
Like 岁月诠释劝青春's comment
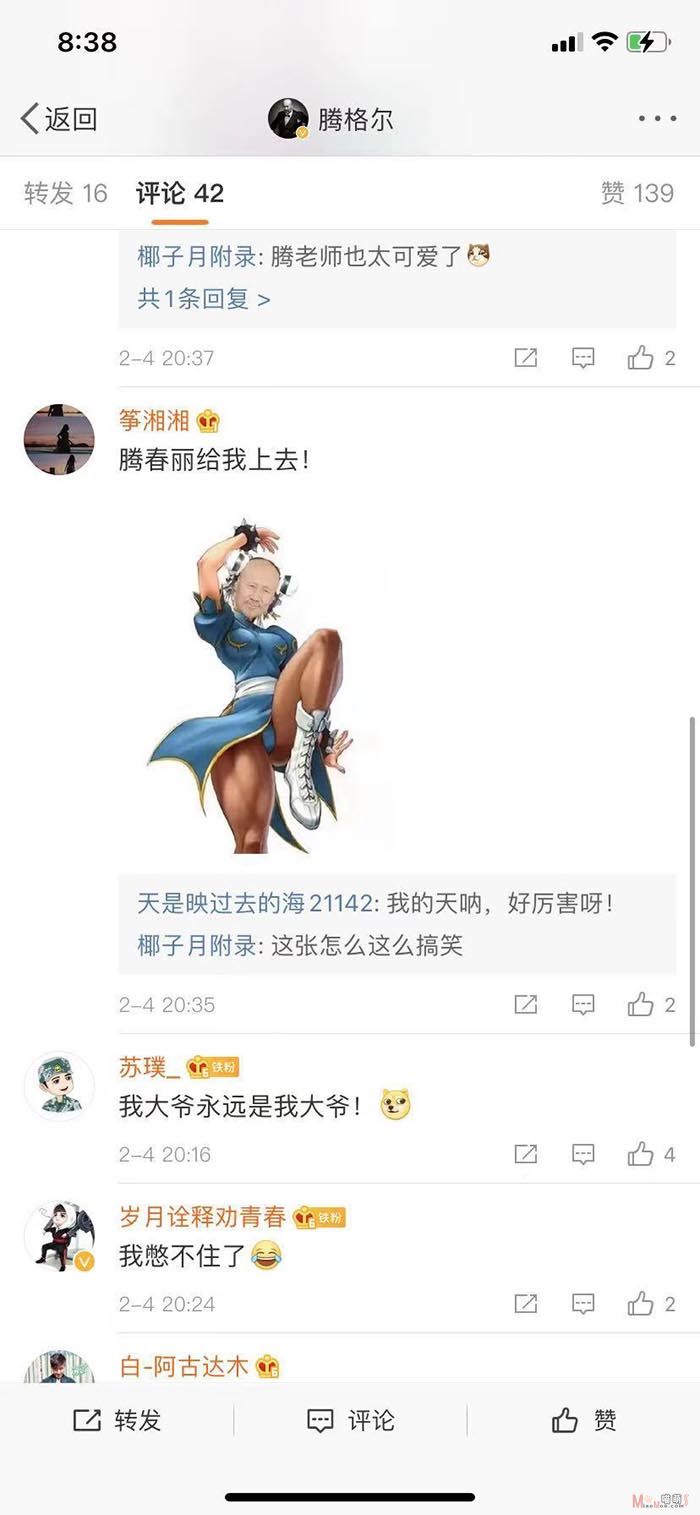(x=650, y=1304)
